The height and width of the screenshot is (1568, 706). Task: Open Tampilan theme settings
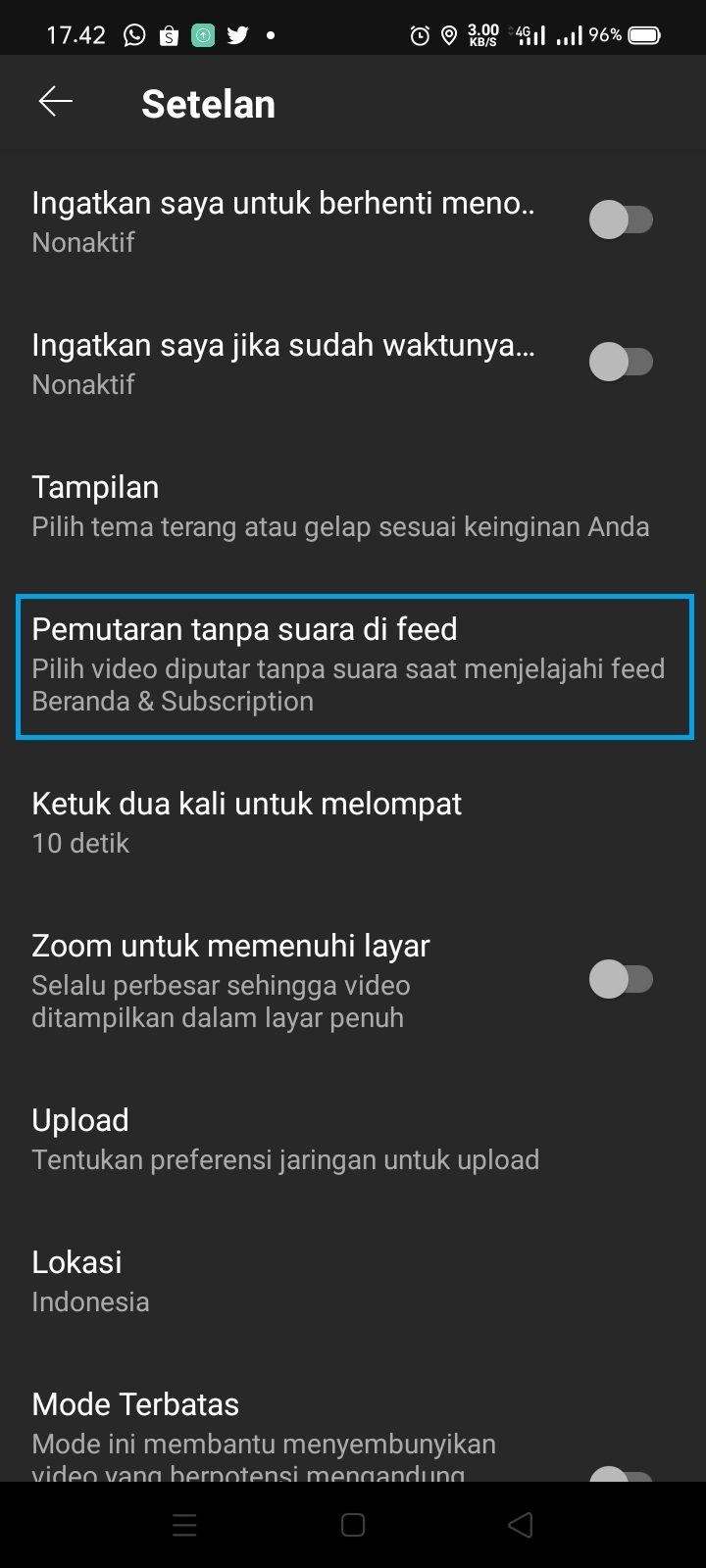(353, 506)
